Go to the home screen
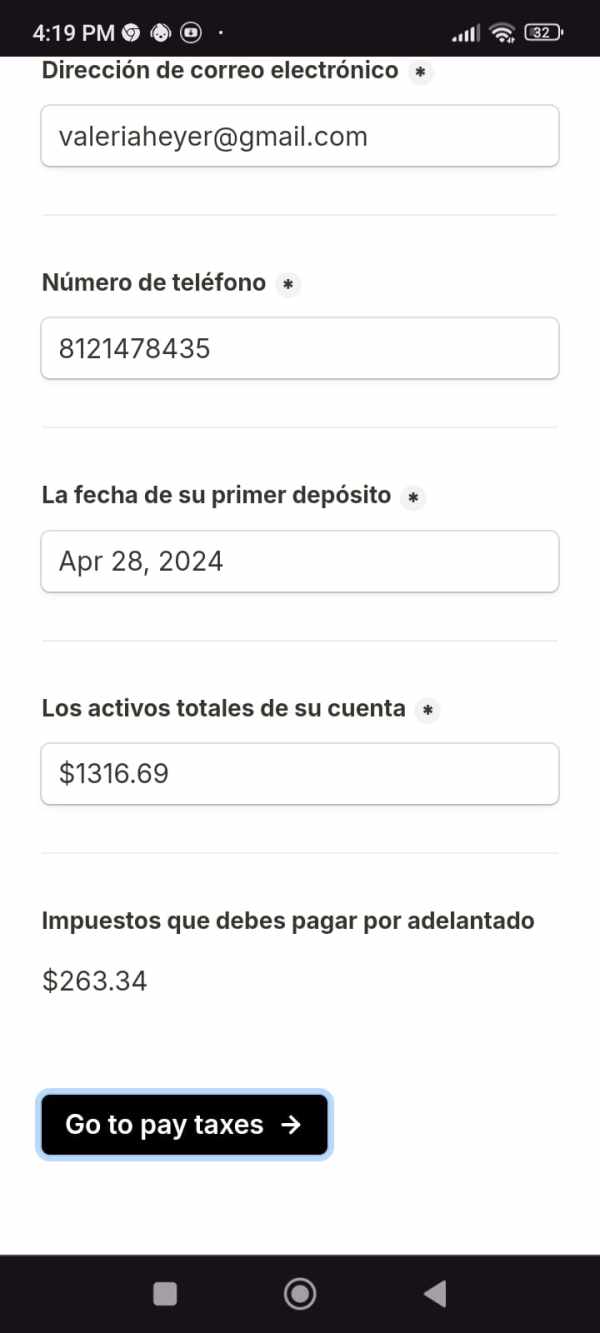Screen dimensions: 600x1333 tap(300, 1294)
